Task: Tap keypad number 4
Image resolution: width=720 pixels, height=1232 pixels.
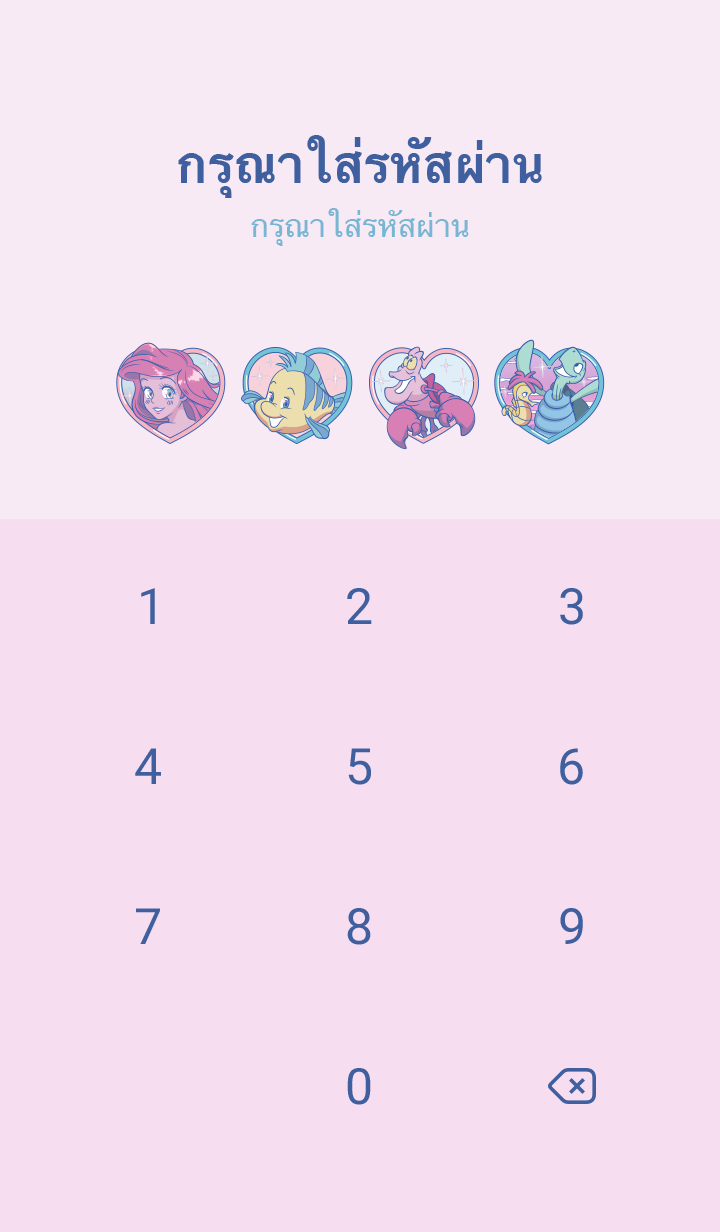Action: click(149, 767)
